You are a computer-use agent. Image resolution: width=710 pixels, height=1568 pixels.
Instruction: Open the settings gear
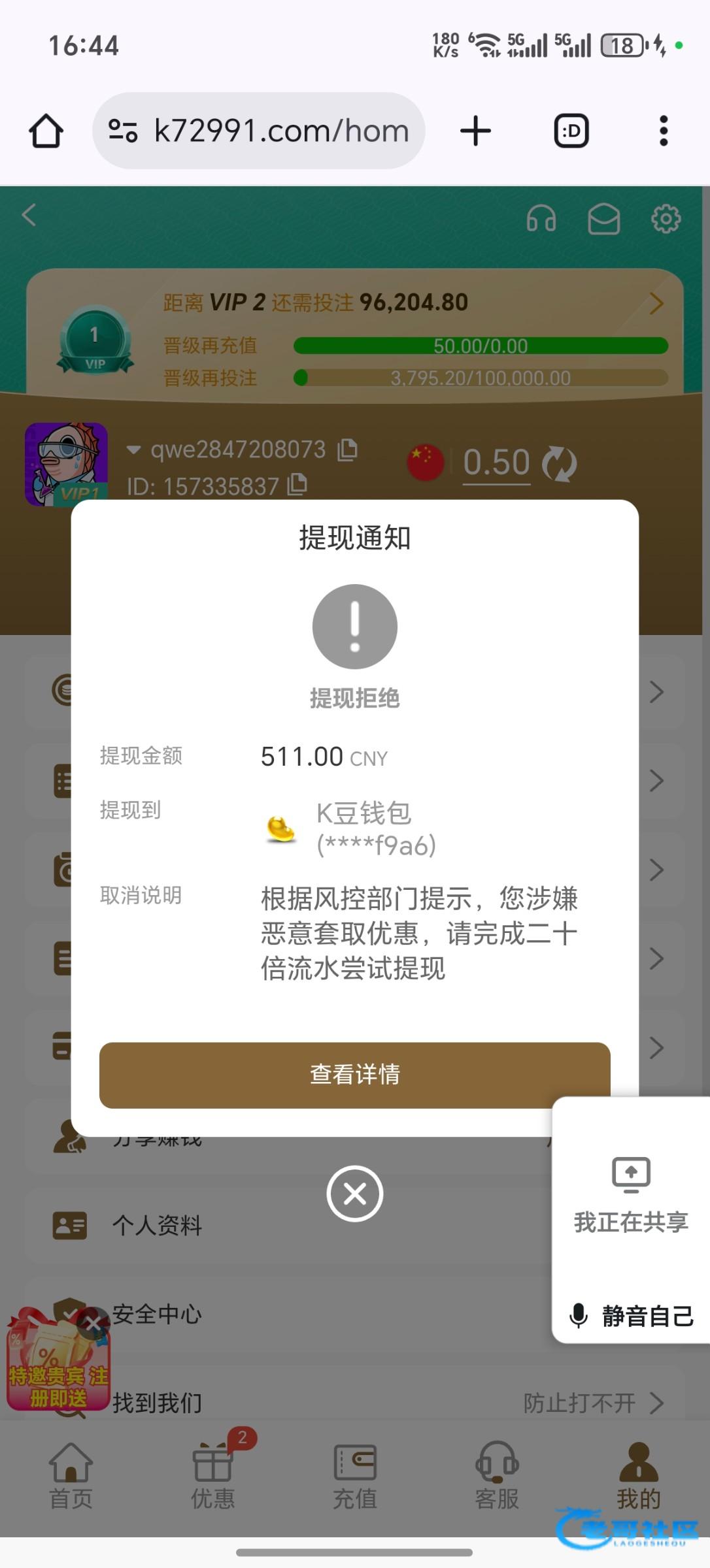point(666,219)
